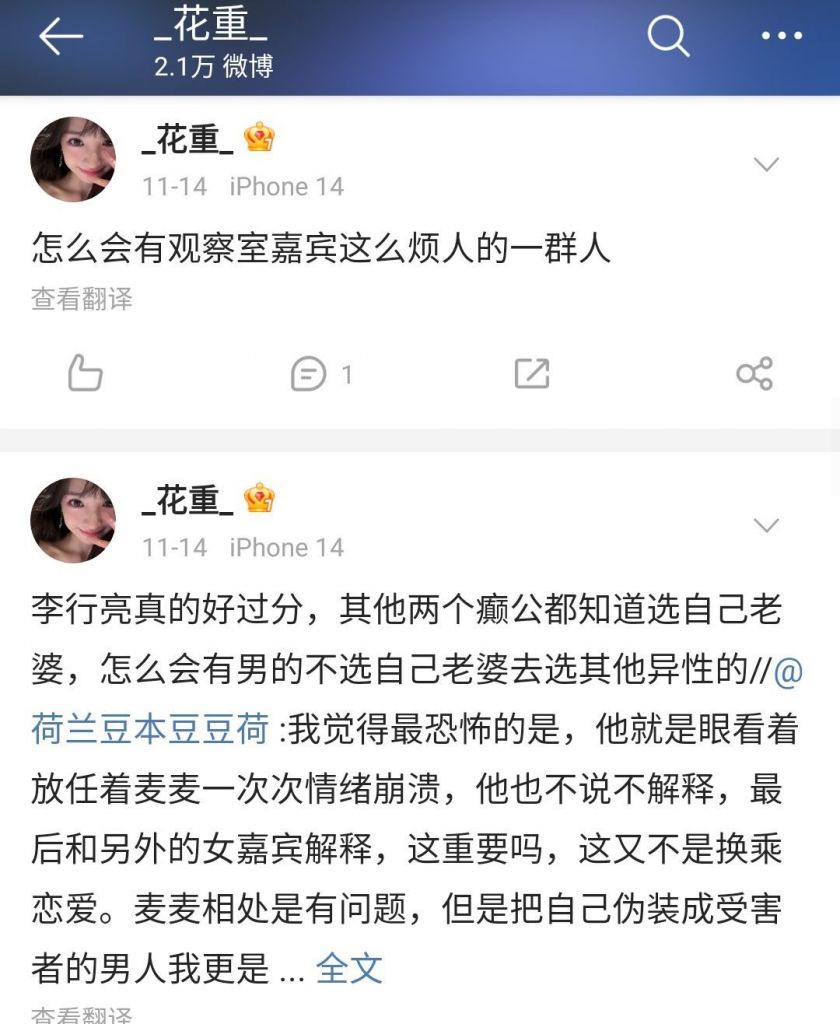Like the post about 观察室嘉宾

(x=85, y=374)
